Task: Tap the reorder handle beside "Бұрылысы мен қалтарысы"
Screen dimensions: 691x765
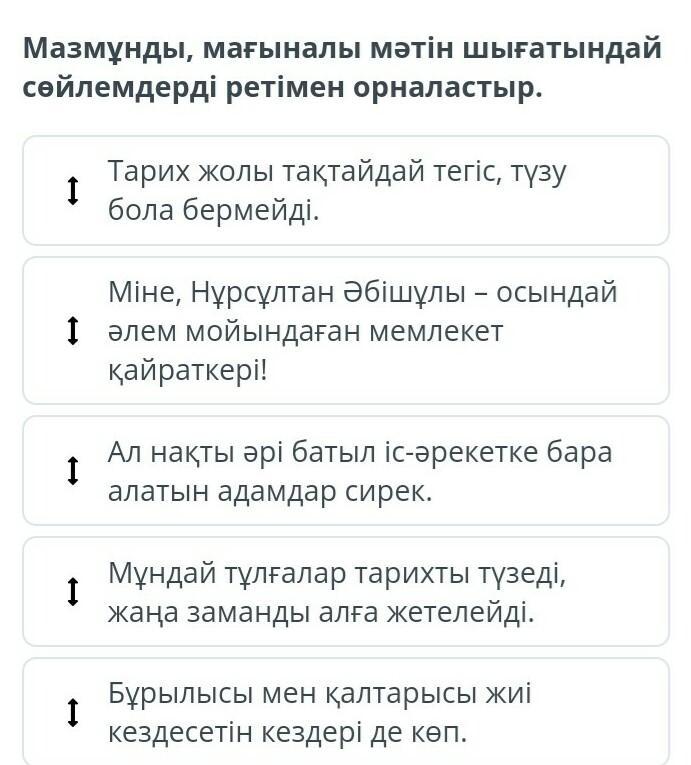Action: pyautogui.click(x=73, y=713)
